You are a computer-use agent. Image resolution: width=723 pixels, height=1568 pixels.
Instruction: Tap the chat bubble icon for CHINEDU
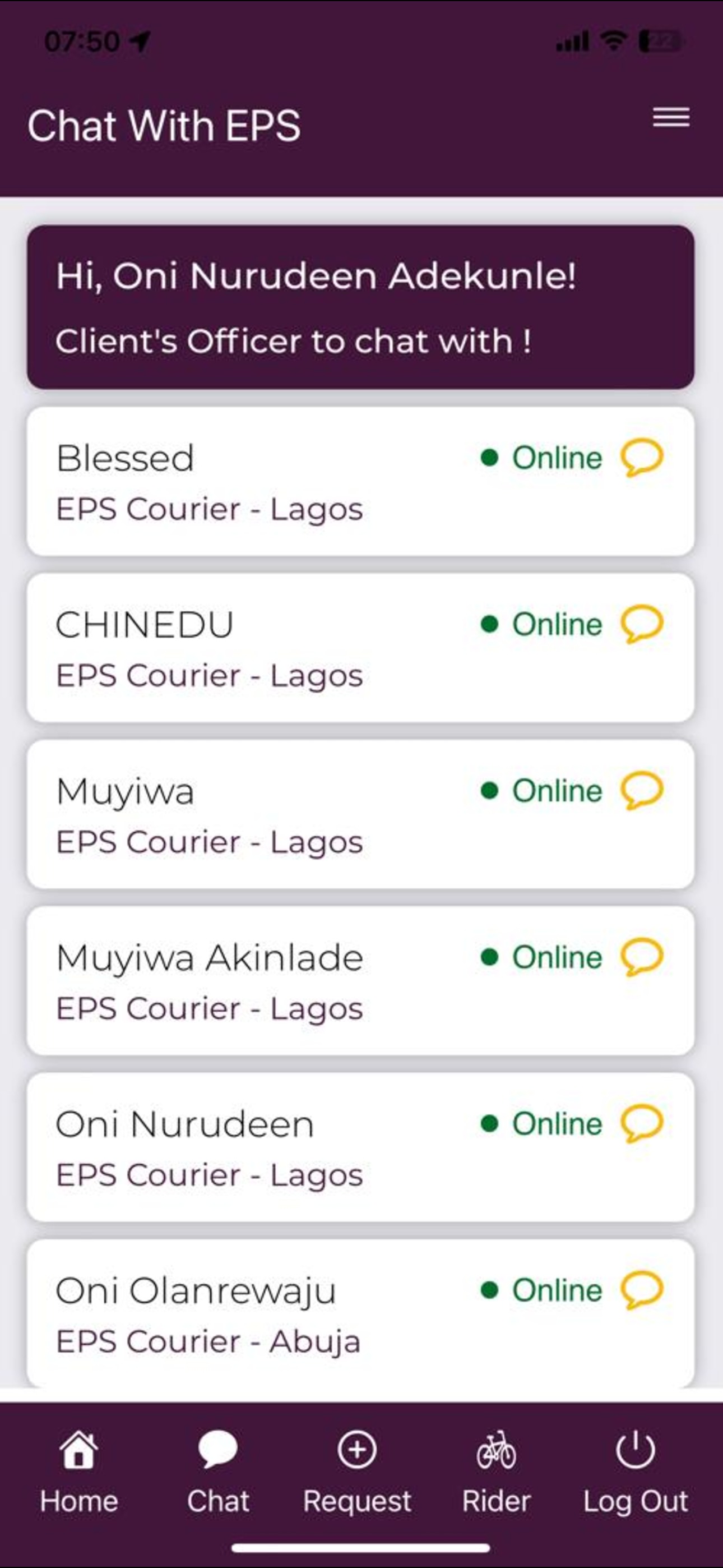[641, 624]
